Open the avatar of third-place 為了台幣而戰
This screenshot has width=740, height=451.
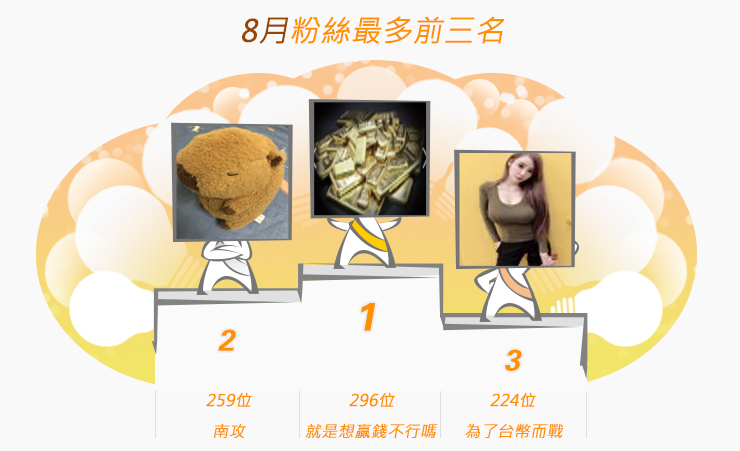[x=515, y=209]
